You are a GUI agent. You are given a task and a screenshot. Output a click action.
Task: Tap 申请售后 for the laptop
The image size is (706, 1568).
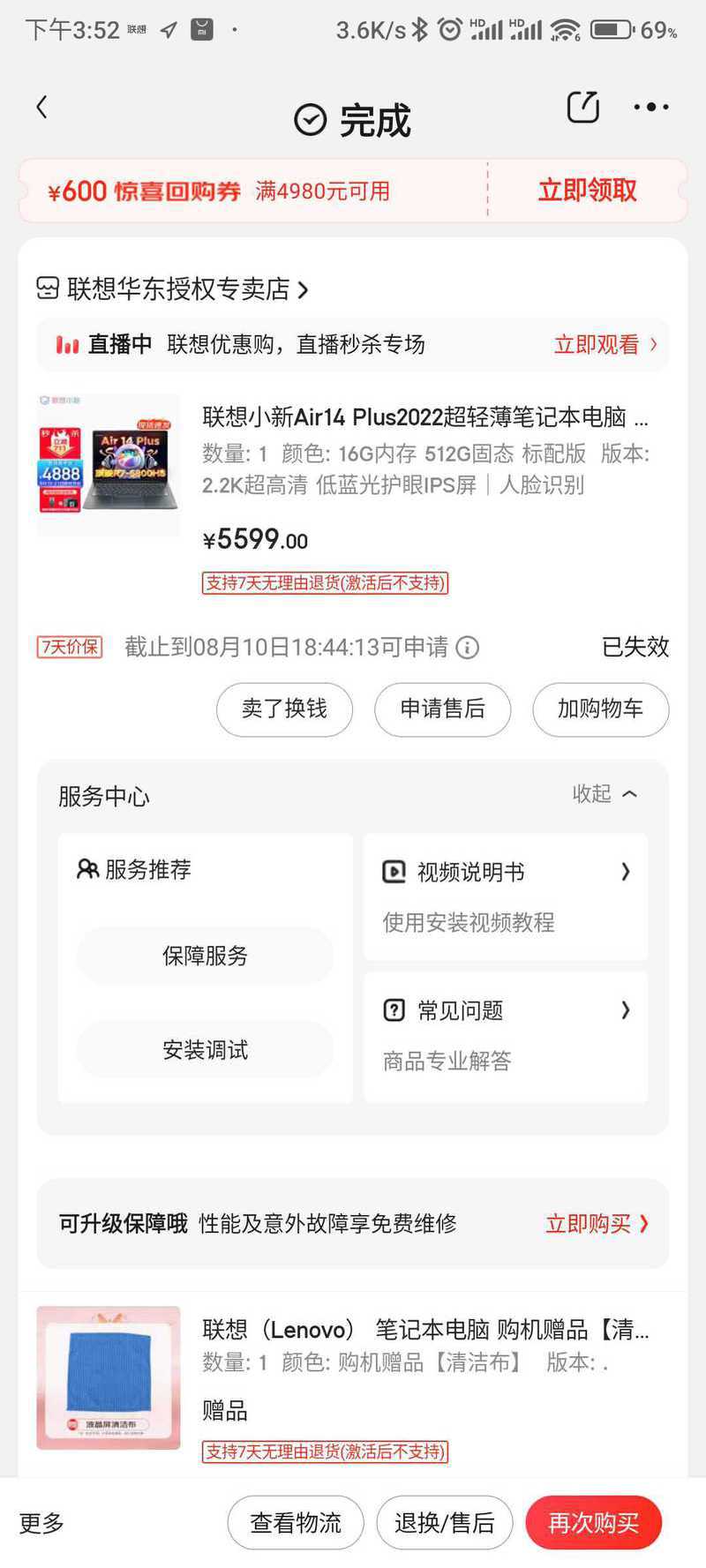(442, 709)
